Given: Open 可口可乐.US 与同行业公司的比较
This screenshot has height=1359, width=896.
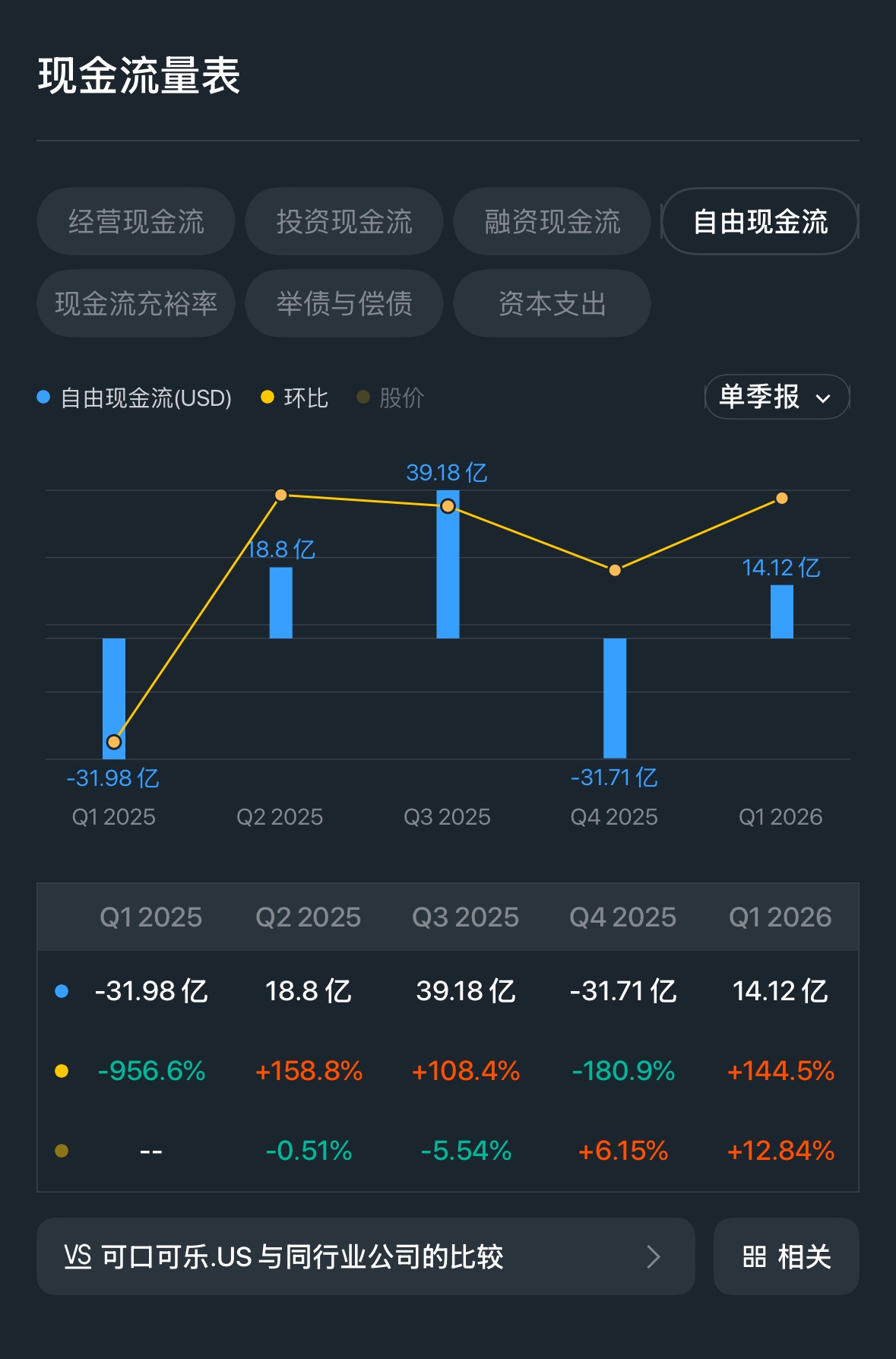Looking at the screenshot, I should tap(366, 1256).
